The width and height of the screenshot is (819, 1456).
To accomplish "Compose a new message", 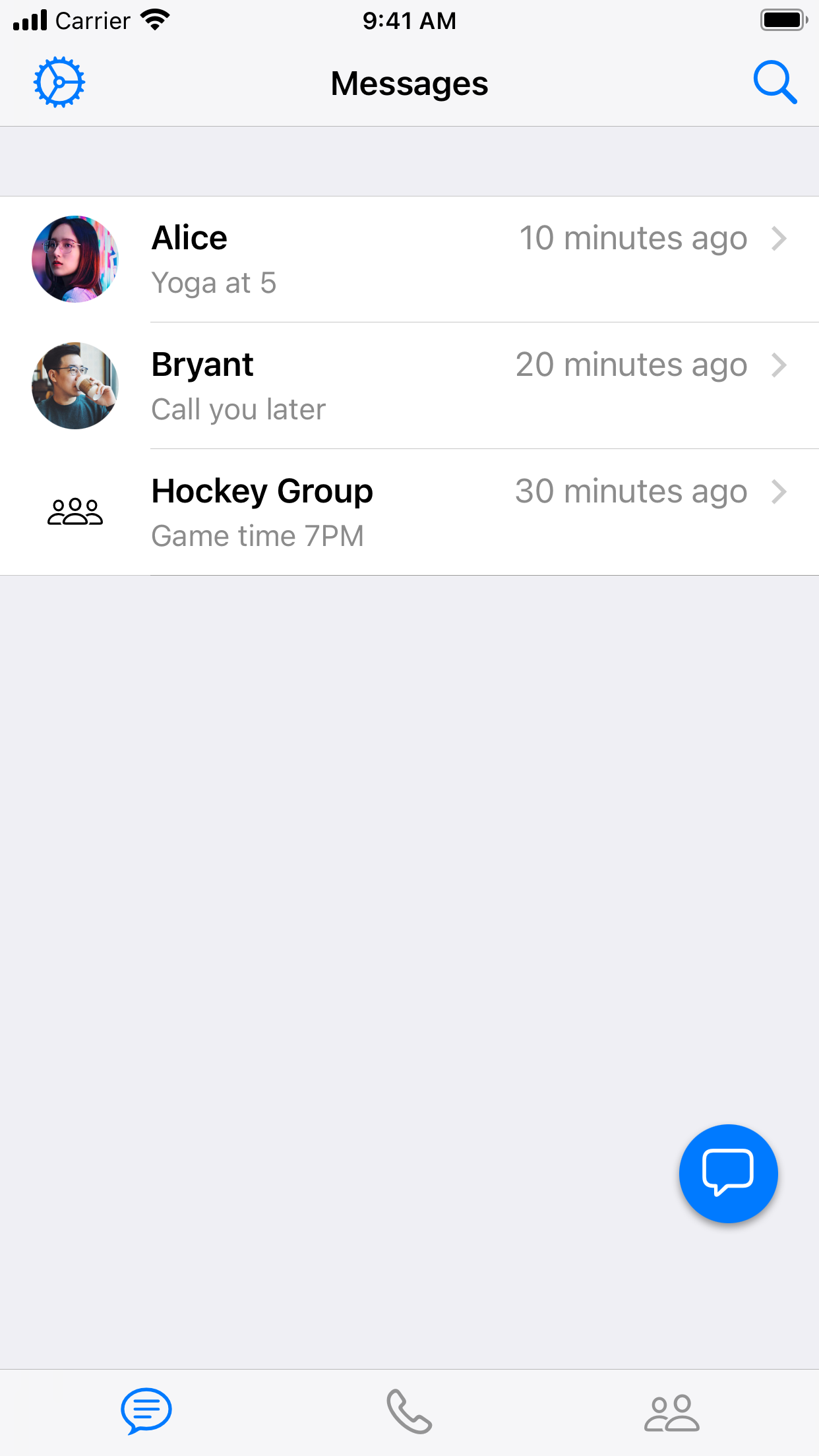I will coord(728,1173).
